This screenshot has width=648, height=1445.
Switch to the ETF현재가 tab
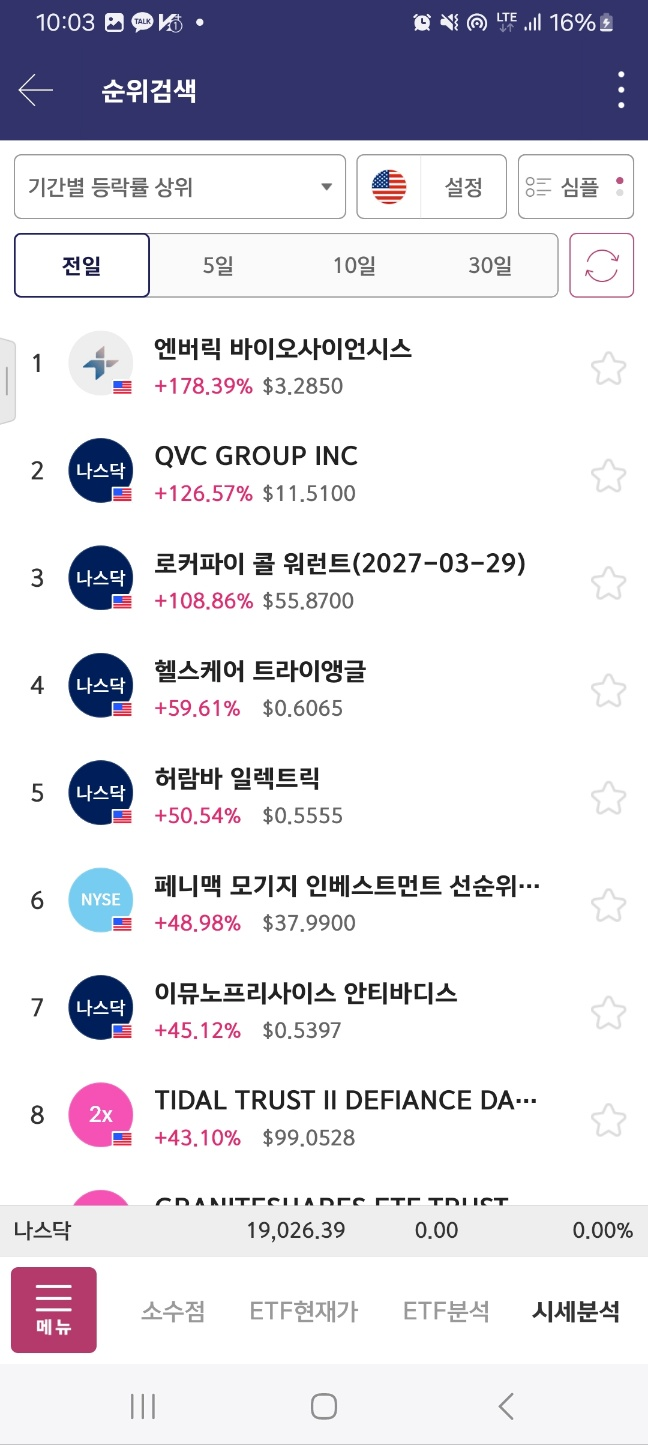304,1311
